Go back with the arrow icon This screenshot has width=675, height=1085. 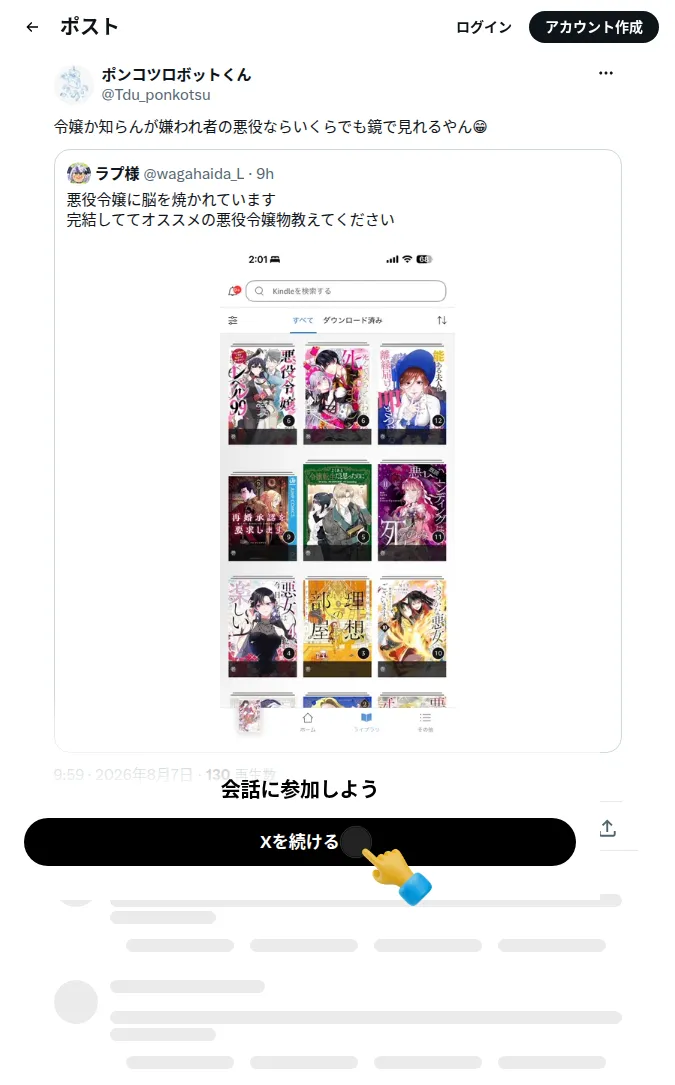[x=32, y=27]
